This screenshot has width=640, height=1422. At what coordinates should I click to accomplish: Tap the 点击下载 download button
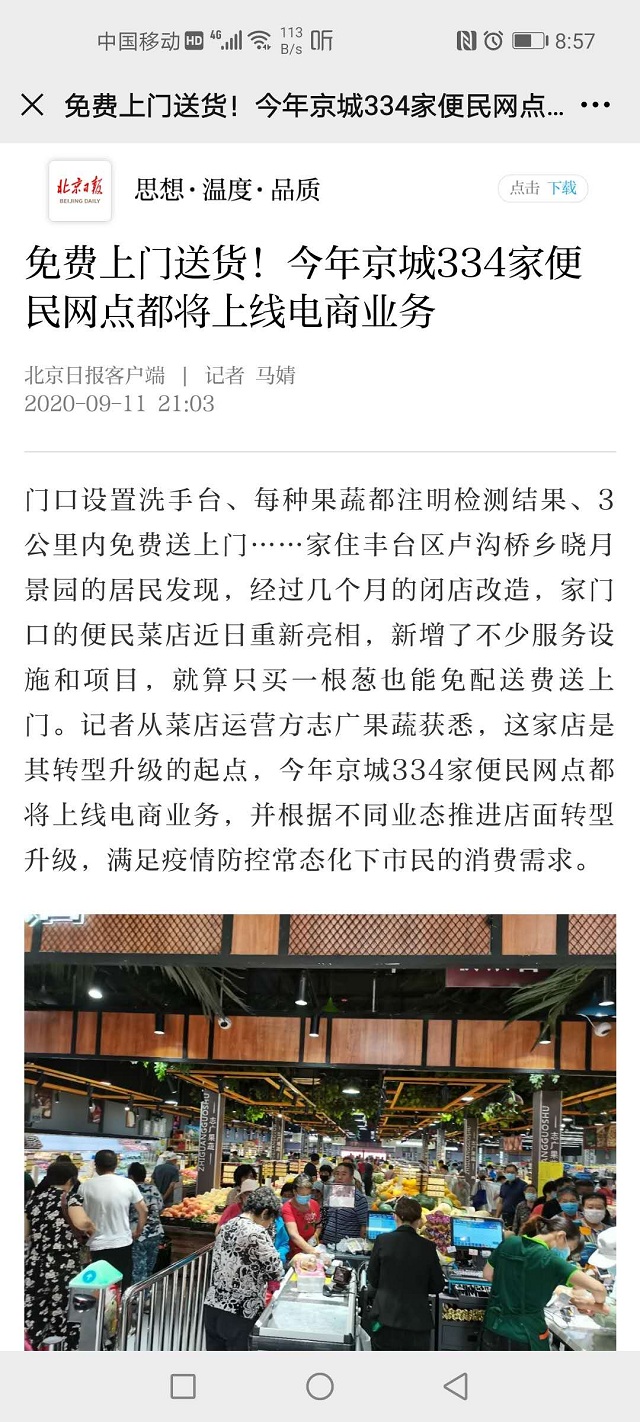(x=543, y=188)
